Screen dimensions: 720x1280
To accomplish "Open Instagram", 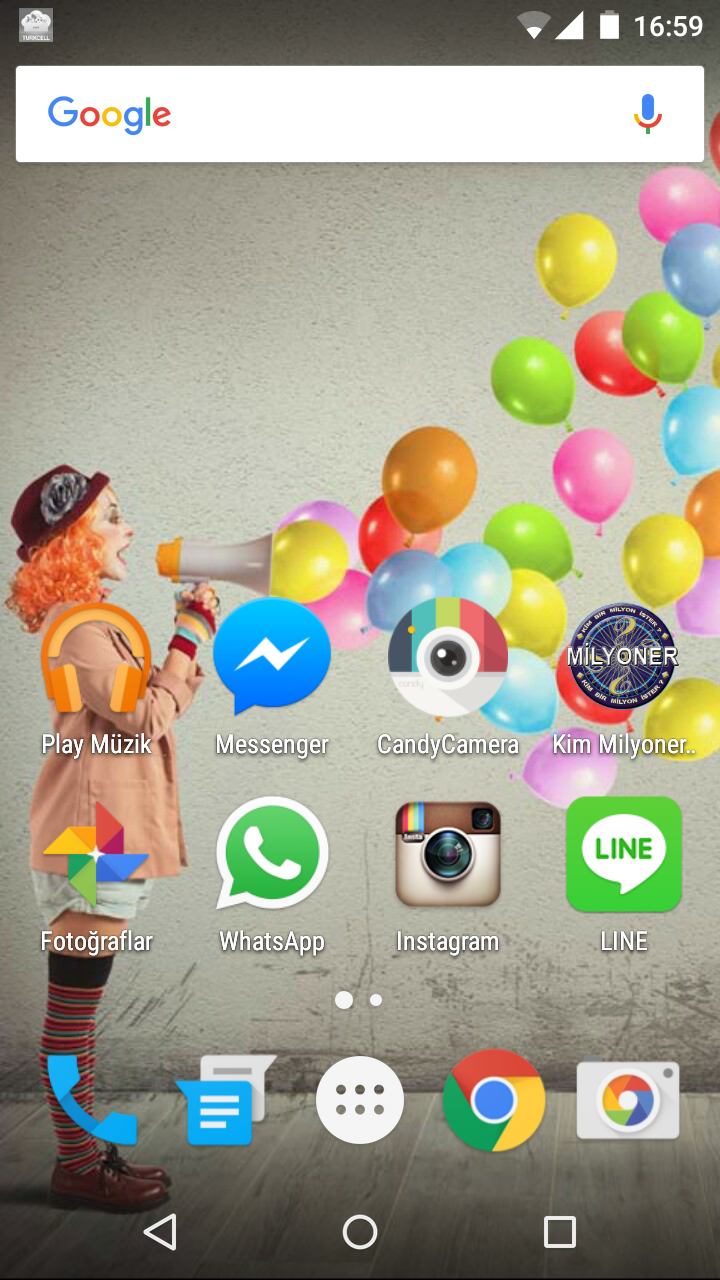I will point(447,855).
